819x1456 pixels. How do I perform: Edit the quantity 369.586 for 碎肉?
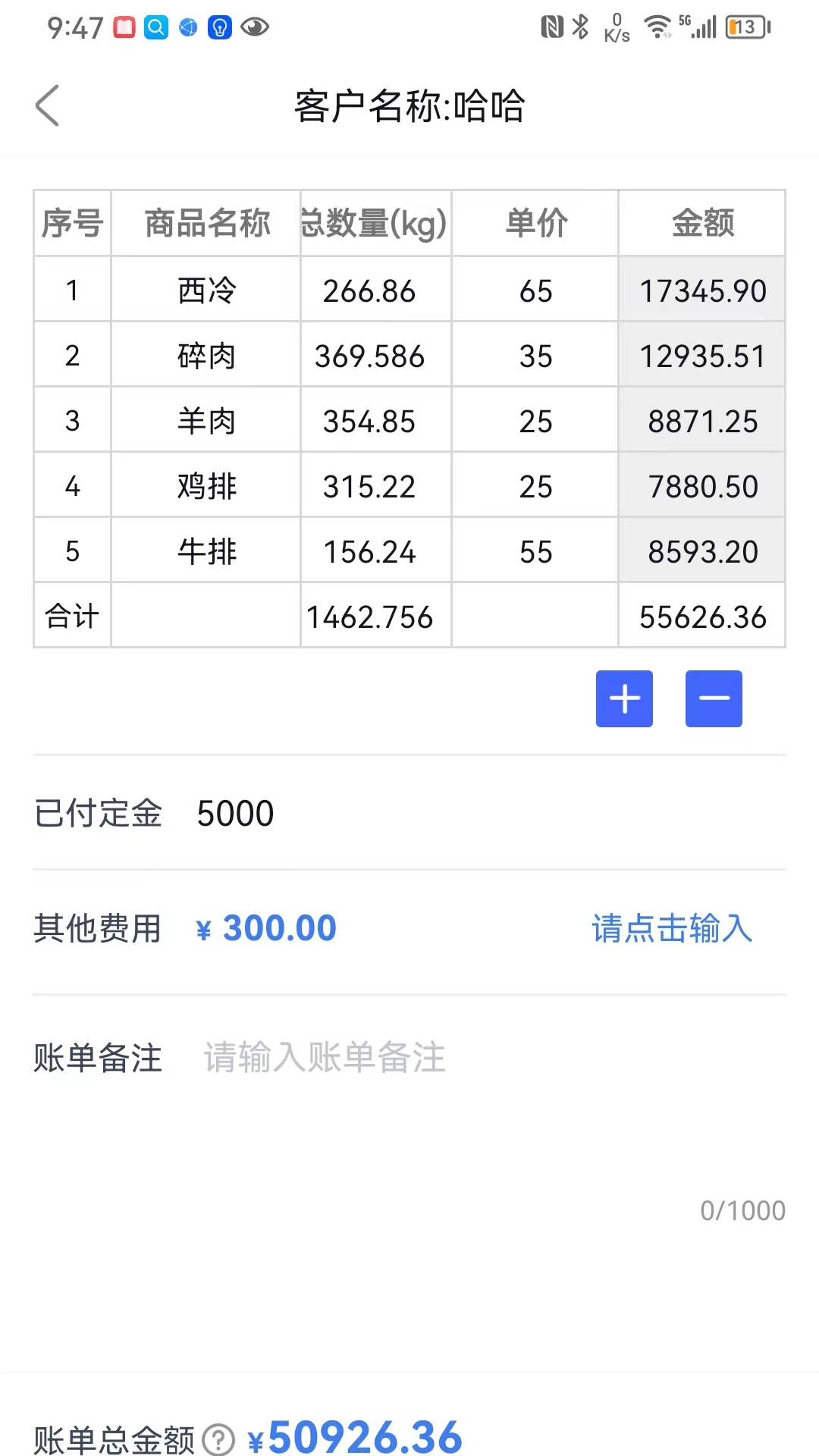(x=369, y=356)
